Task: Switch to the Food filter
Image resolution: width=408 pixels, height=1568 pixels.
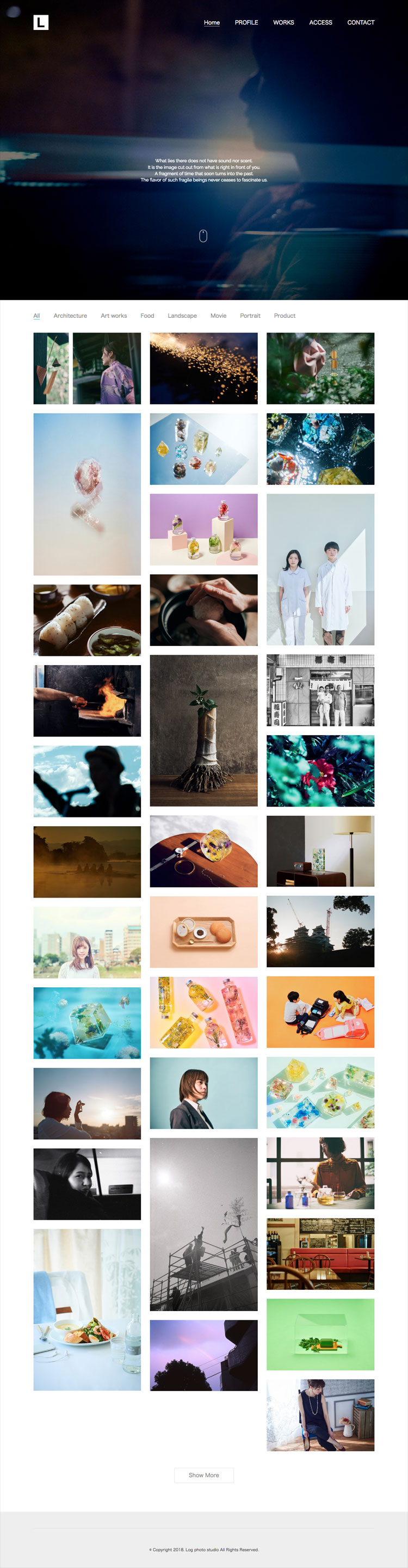Action: 147,316
